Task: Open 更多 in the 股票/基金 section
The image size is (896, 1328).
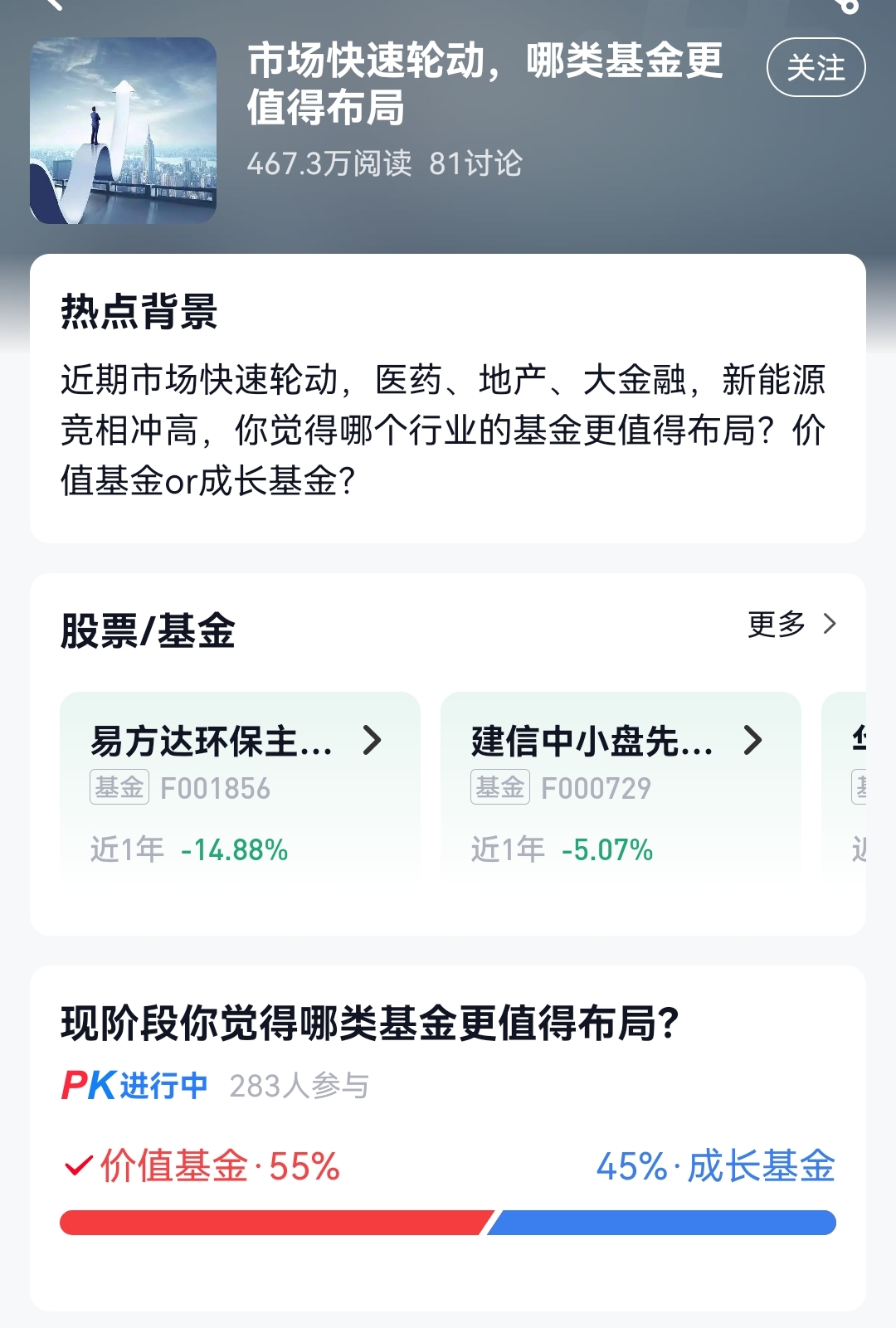Action: [x=791, y=624]
